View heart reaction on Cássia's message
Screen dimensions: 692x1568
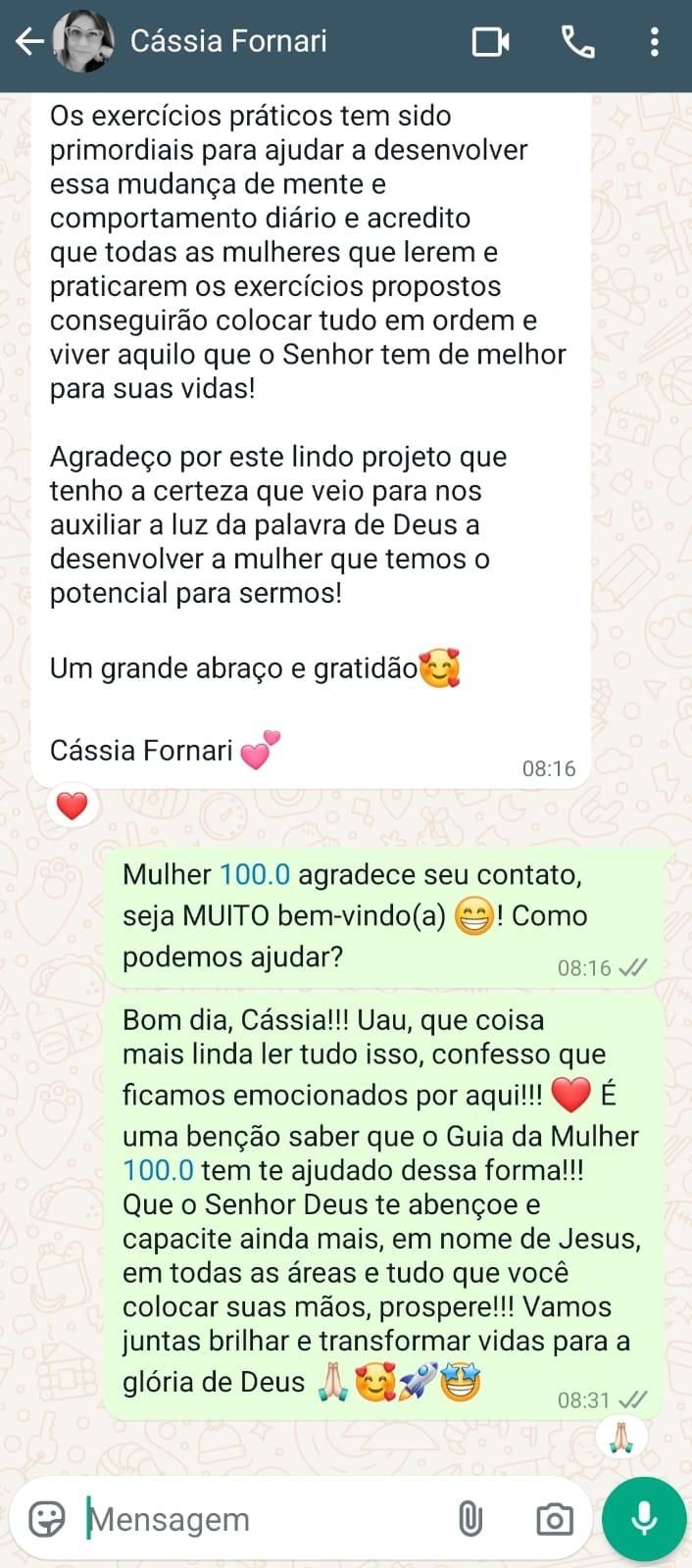point(72,807)
